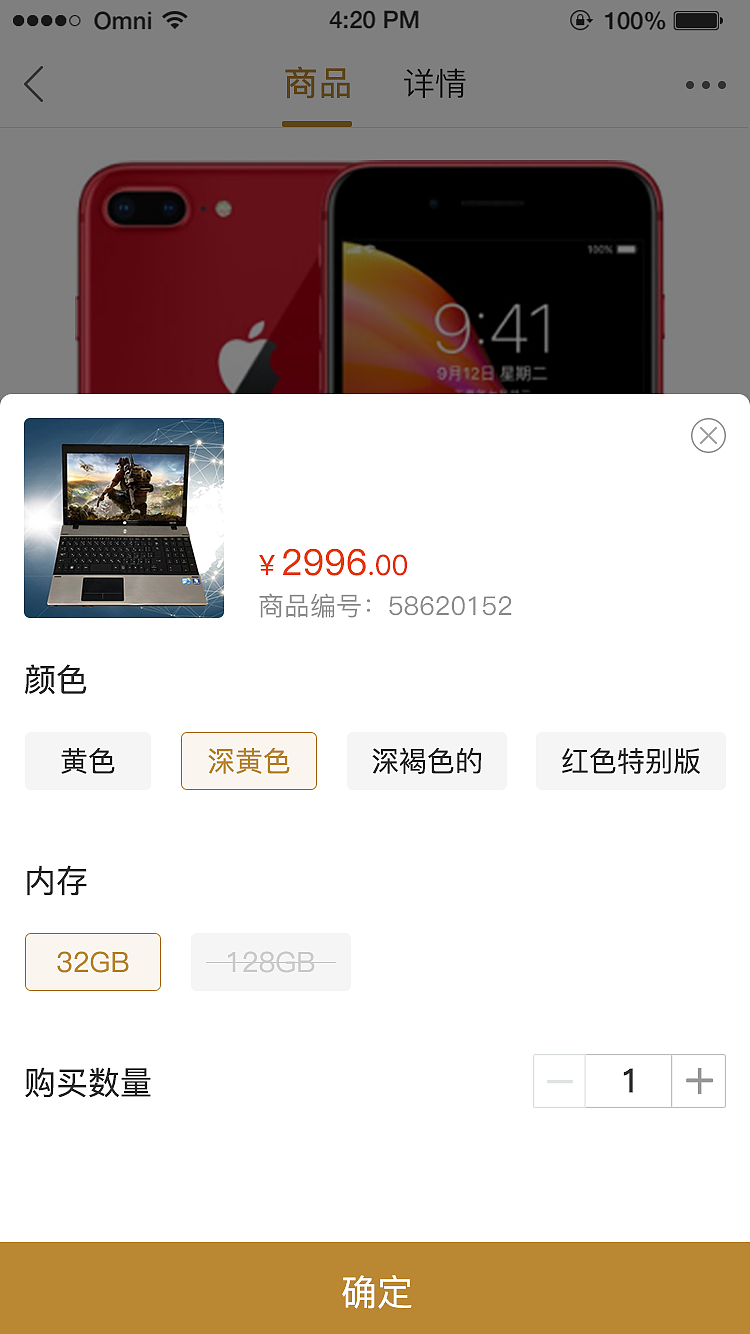Switch to the 商品 tab
Viewport: 750px width, 1334px height.
317,84
